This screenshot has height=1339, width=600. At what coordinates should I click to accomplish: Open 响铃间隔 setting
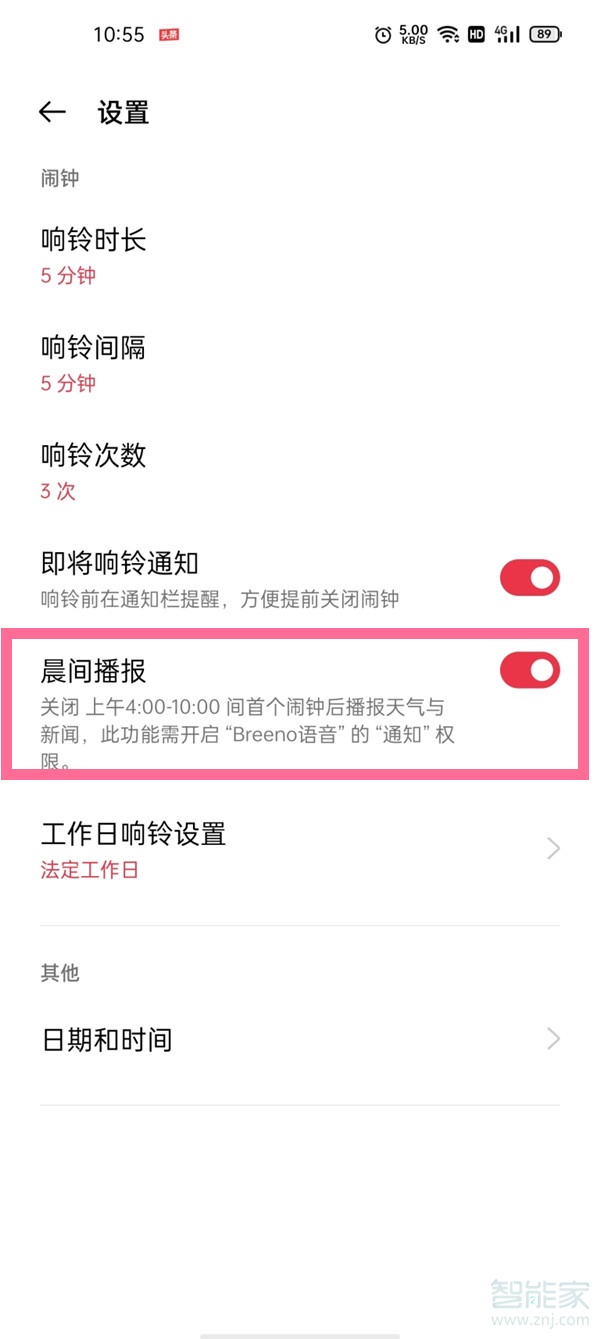point(94,363)
